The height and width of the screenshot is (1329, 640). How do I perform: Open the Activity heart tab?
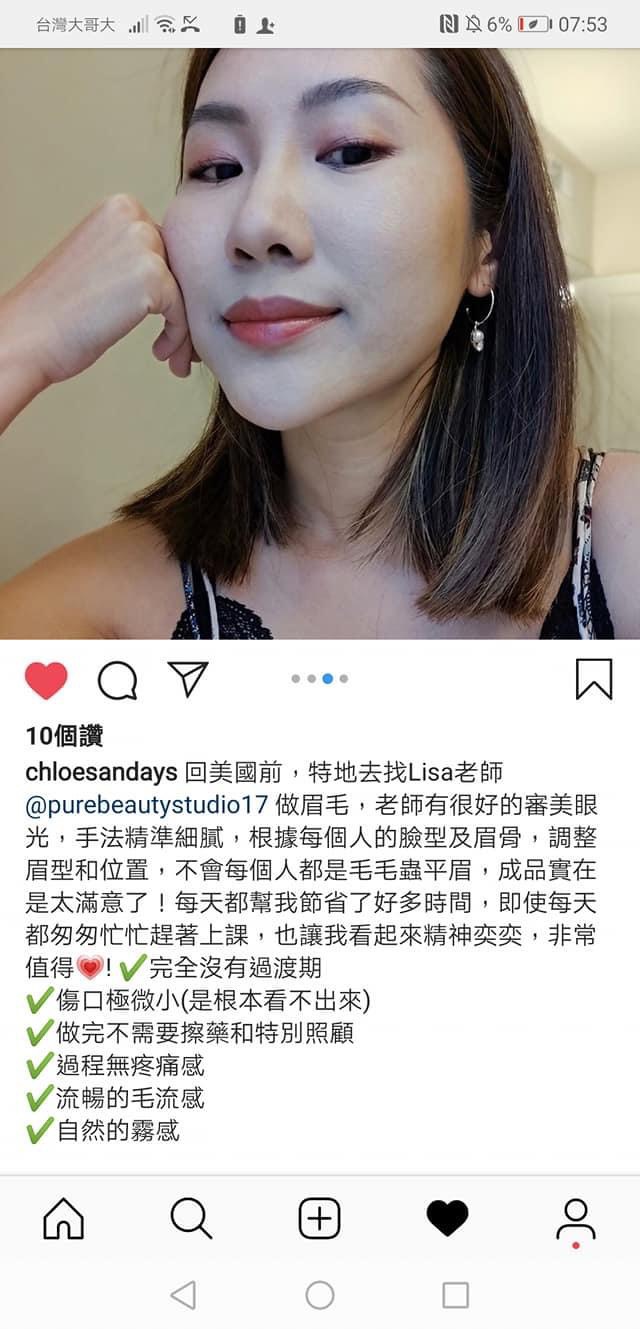coord(447,1219)
